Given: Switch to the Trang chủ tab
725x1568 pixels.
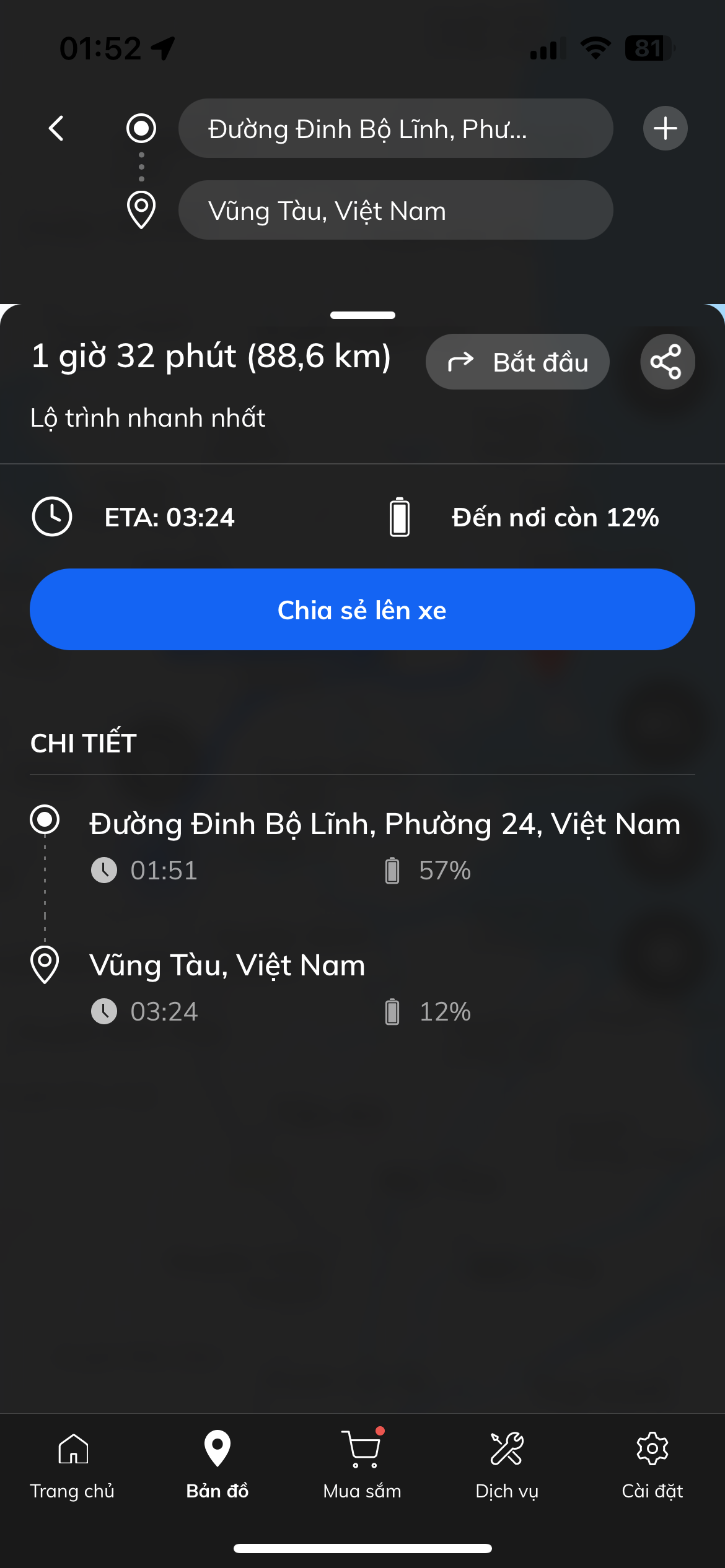Looking at the screenshot, I should click(x=72, y=1465).
